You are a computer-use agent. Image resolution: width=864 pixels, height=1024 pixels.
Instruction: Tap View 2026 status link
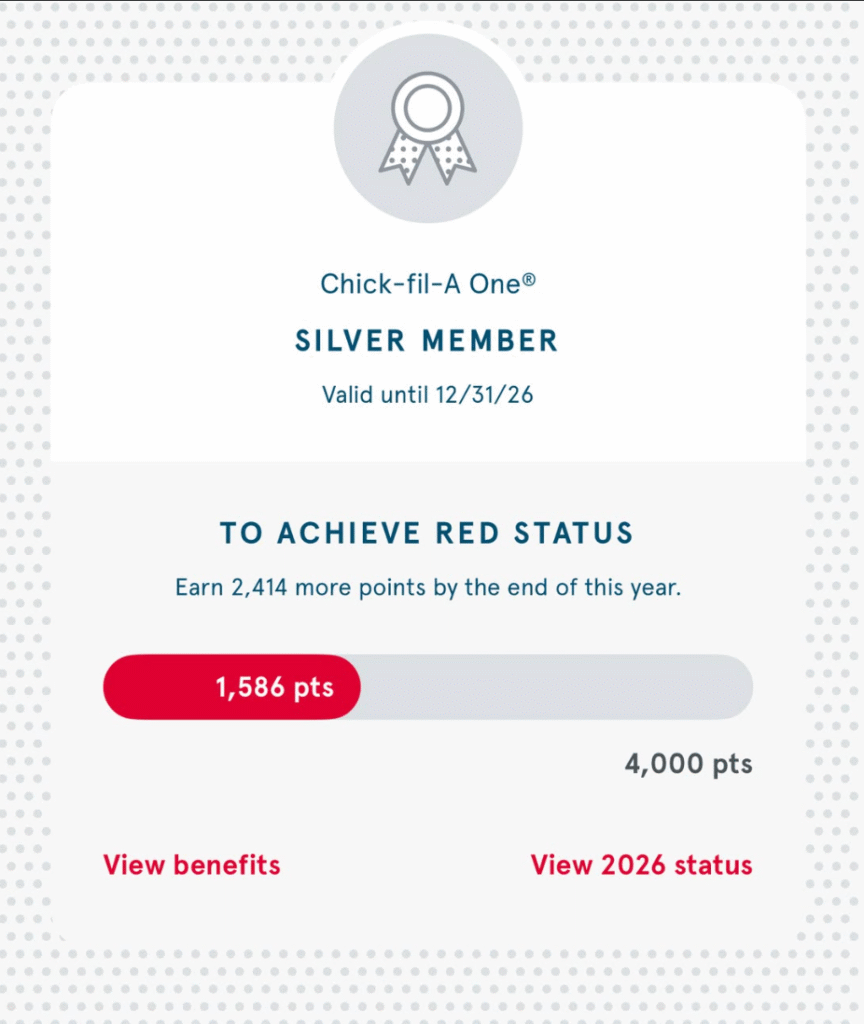(641, 865)
